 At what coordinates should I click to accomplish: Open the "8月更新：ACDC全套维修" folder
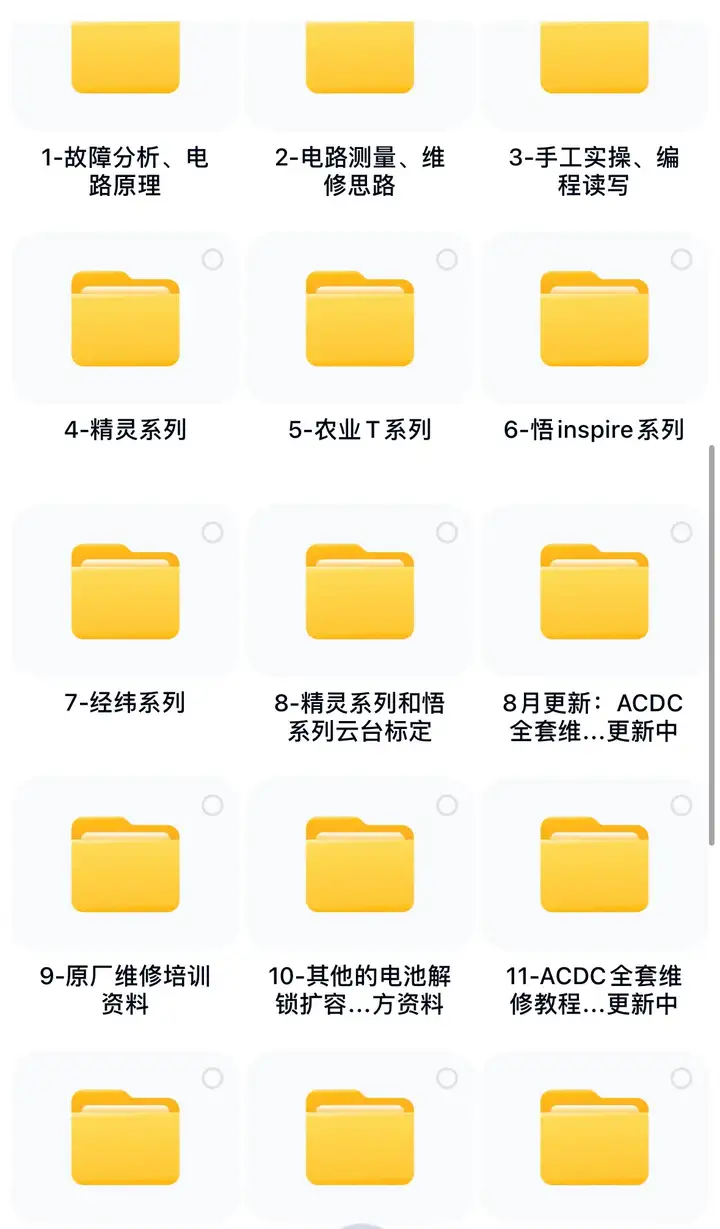tap(594, 591)
